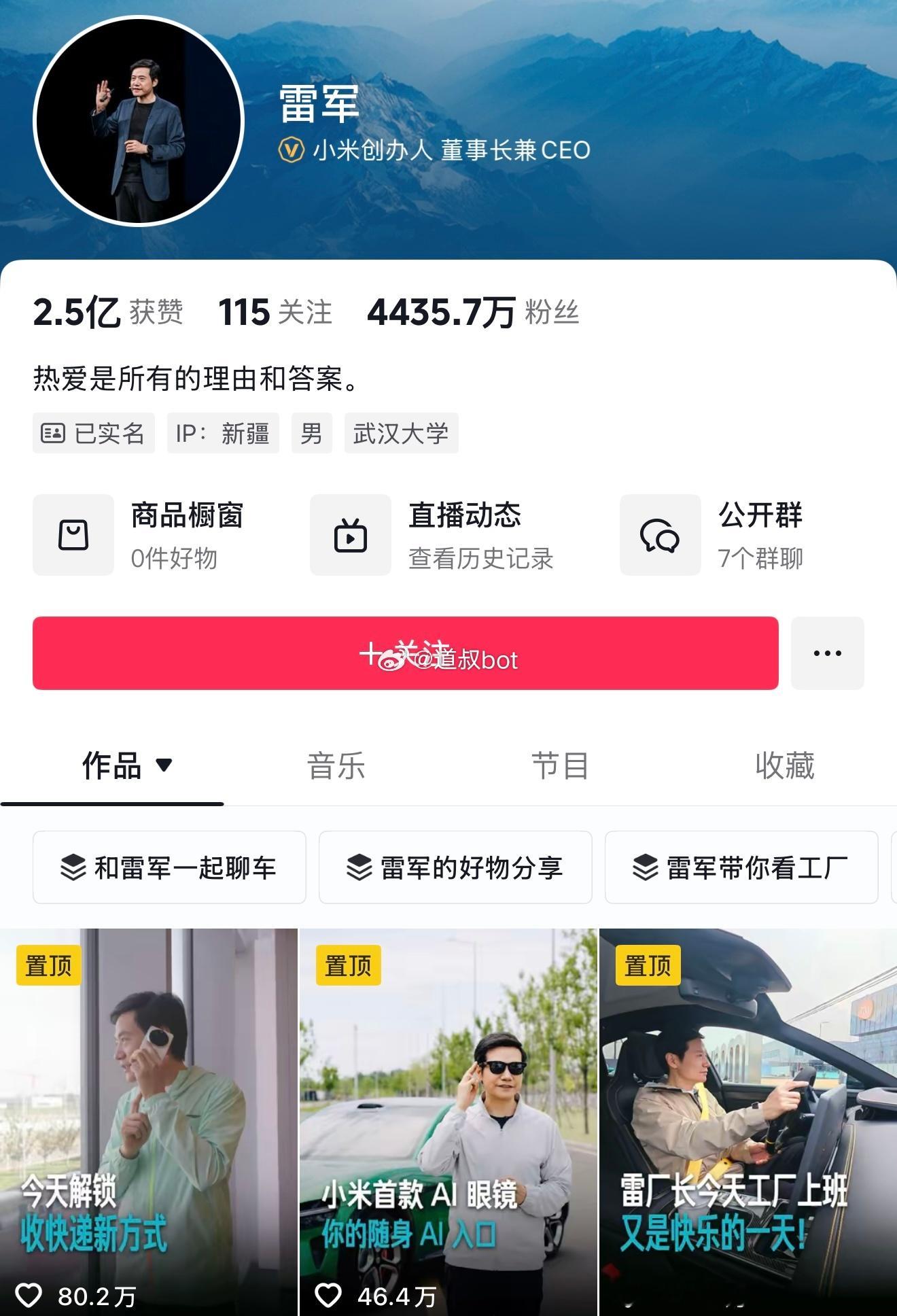Open 公开群 public group chats
897x1316 pixels.
(712, 535)
